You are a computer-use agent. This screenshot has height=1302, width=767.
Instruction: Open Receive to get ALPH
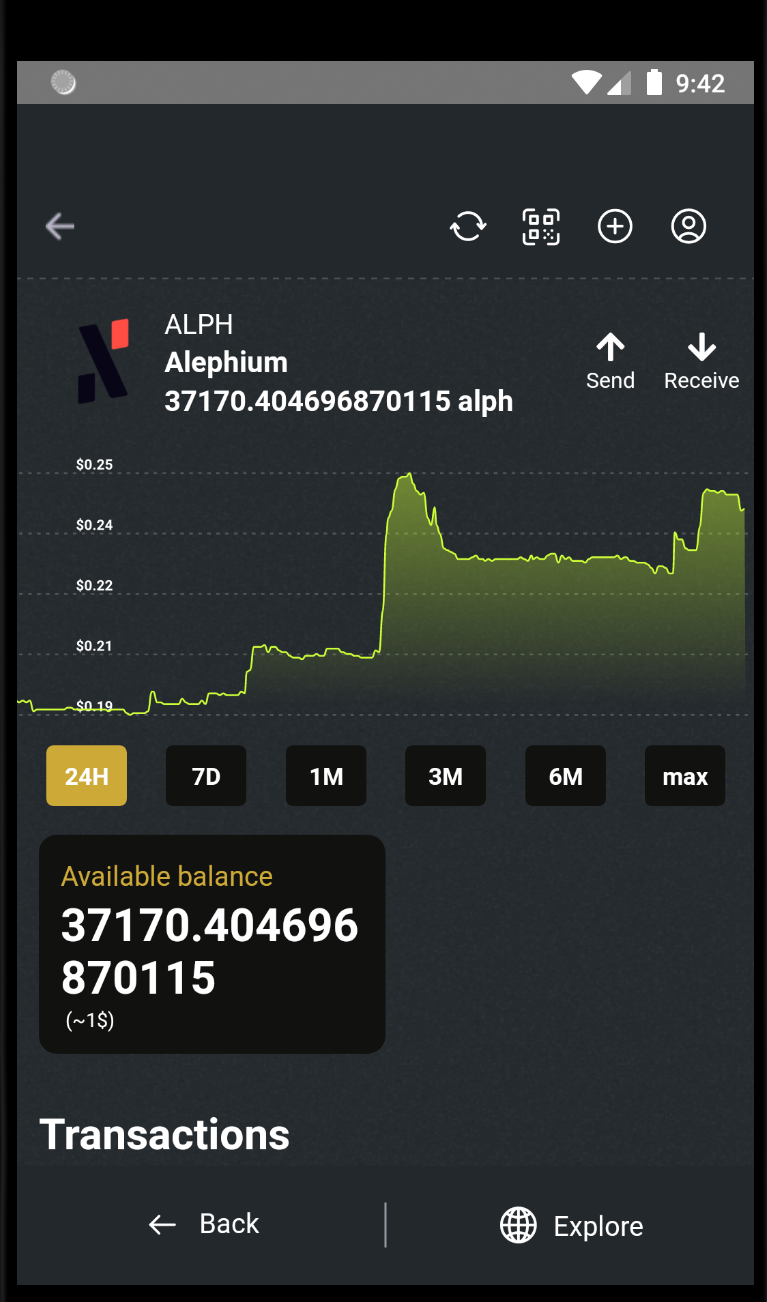(701, 362)
